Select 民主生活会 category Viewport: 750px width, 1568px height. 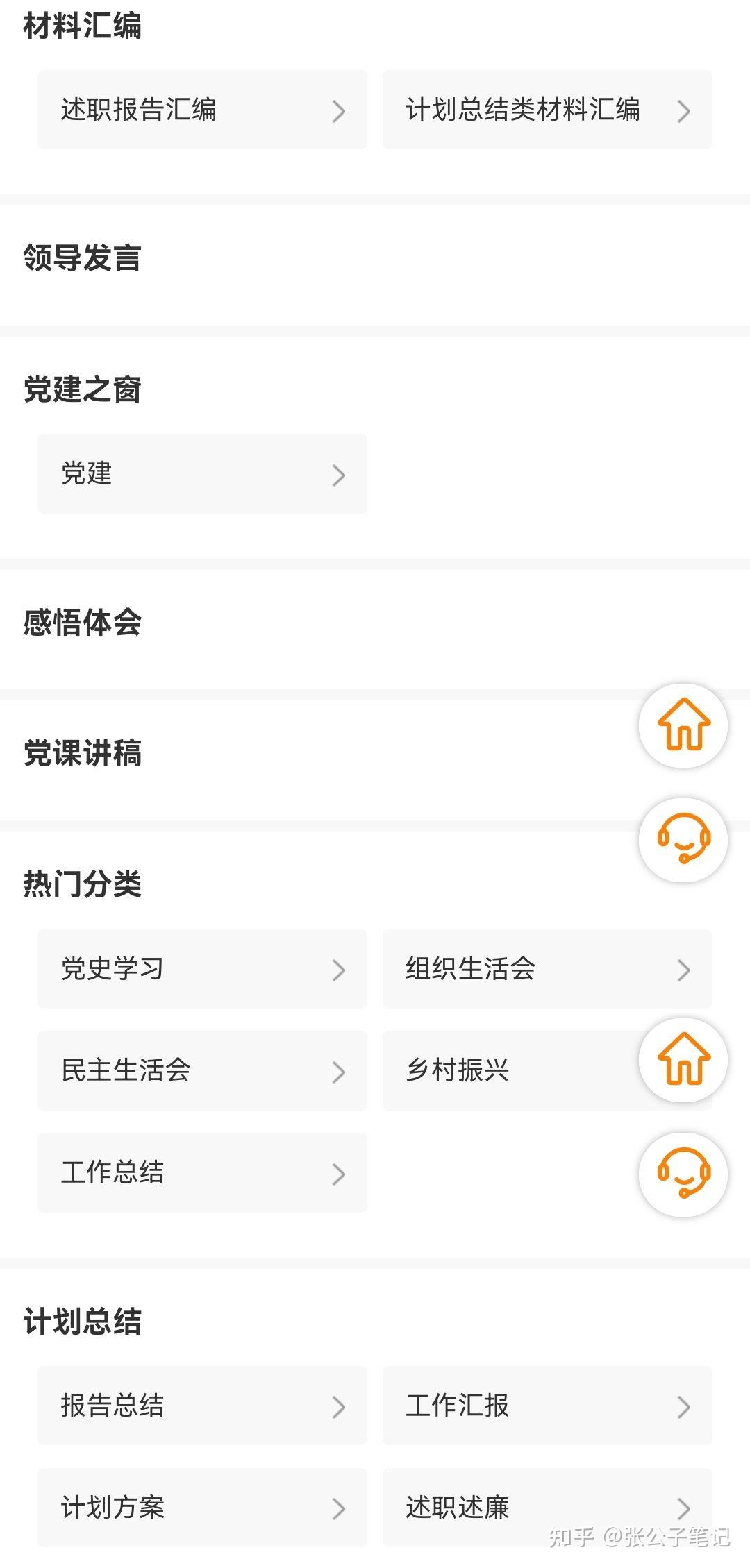pyautogui.click(x=201, y=1070)
